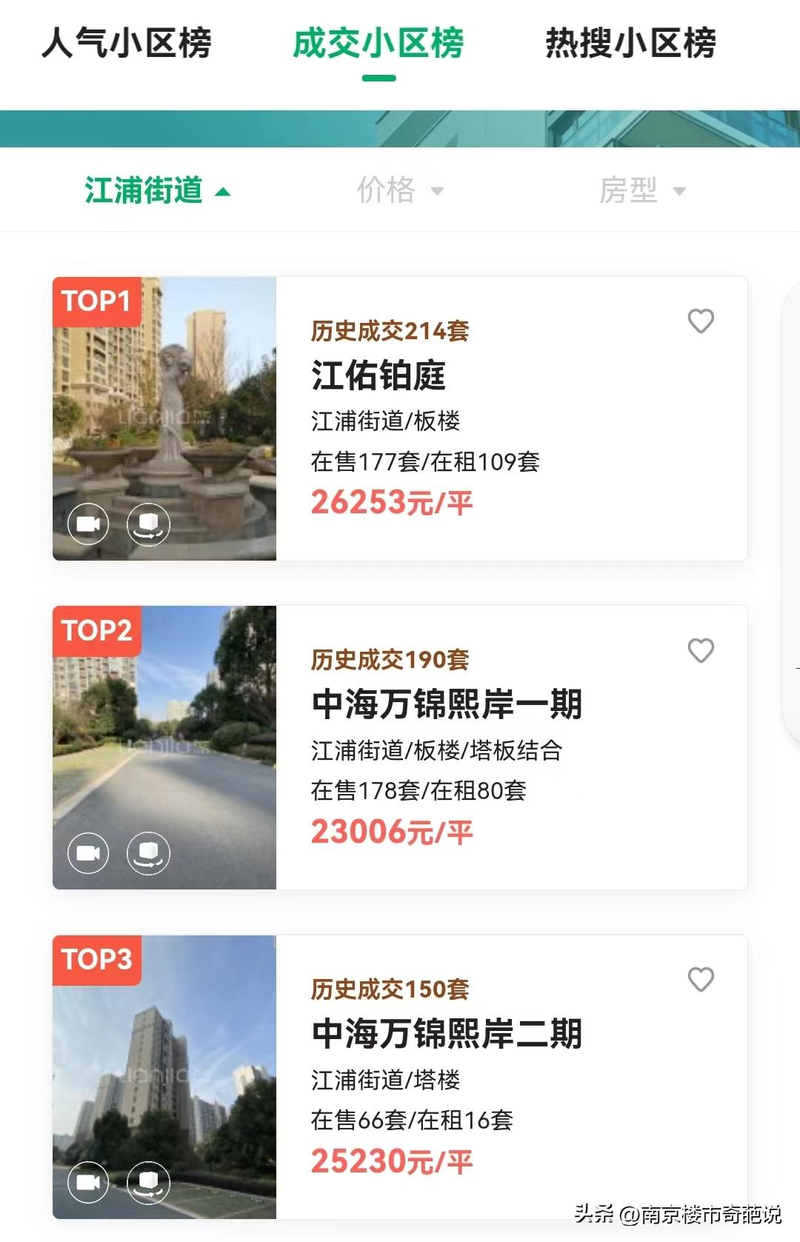
Task: Toggle the heart on 中海万锦熙岸一期
Action: (x=701, y=651)
